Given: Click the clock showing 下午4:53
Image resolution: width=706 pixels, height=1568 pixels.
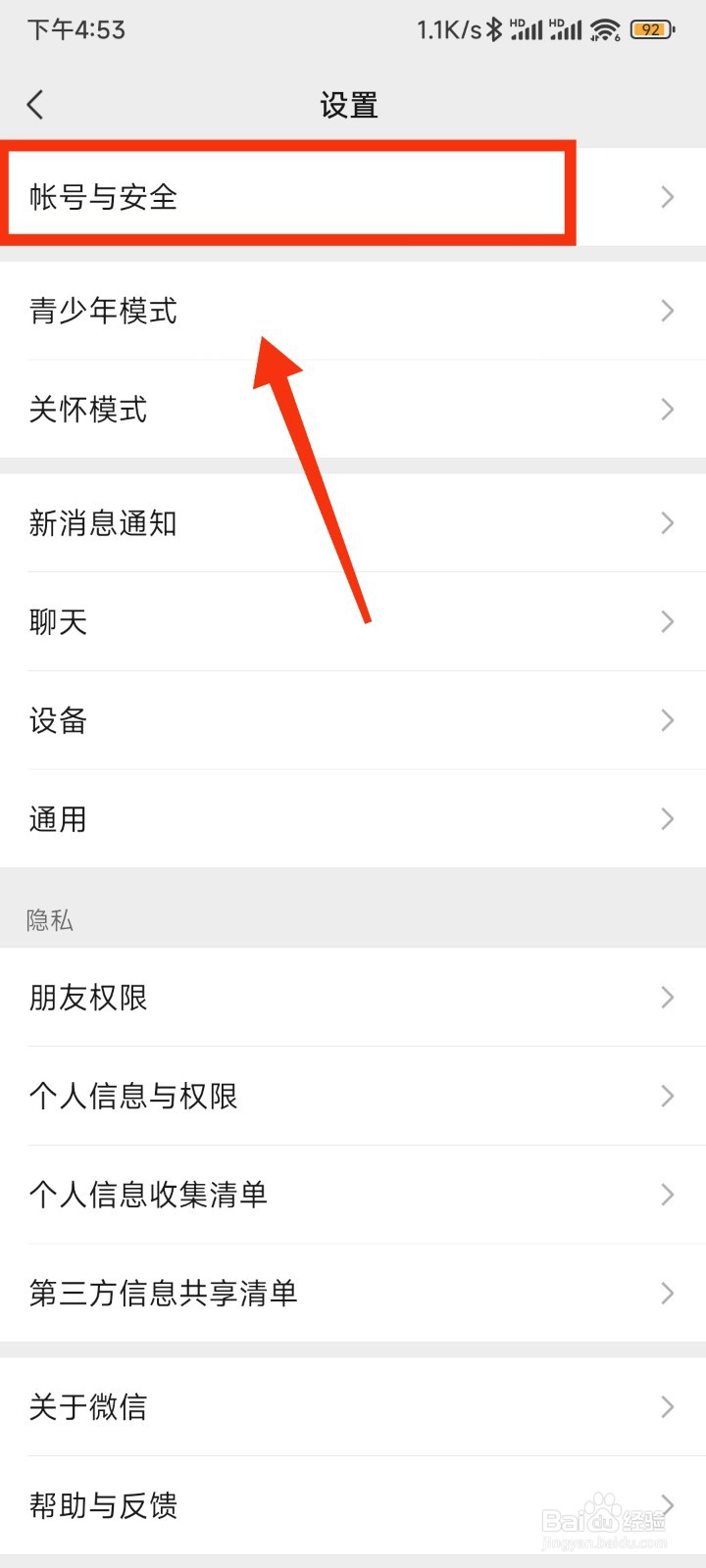Looking at the screenshot, I should [76, 29].
